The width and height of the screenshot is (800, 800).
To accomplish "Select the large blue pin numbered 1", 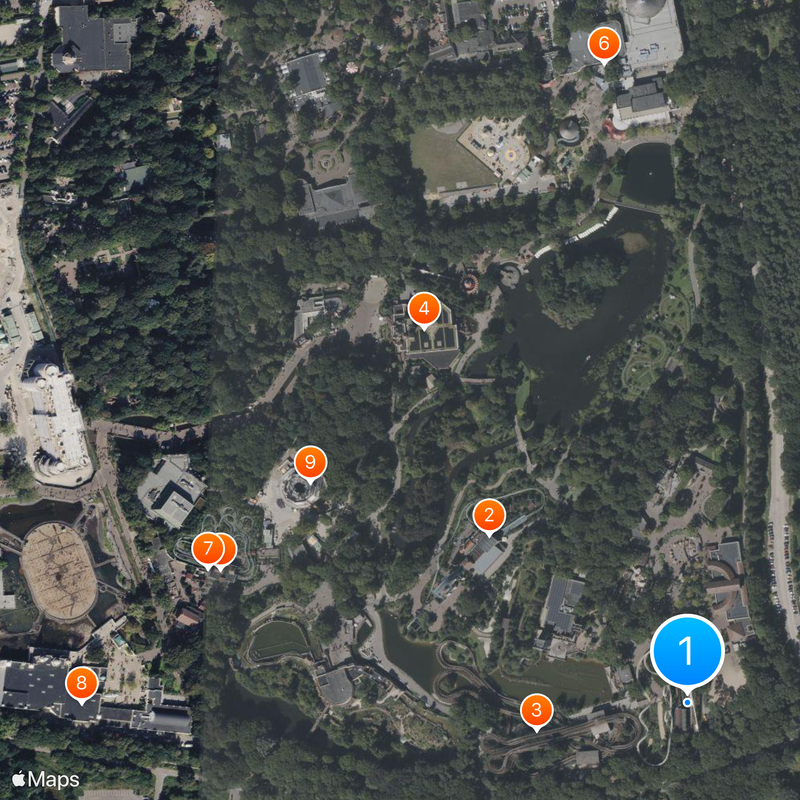I will (x=687, y=651).
